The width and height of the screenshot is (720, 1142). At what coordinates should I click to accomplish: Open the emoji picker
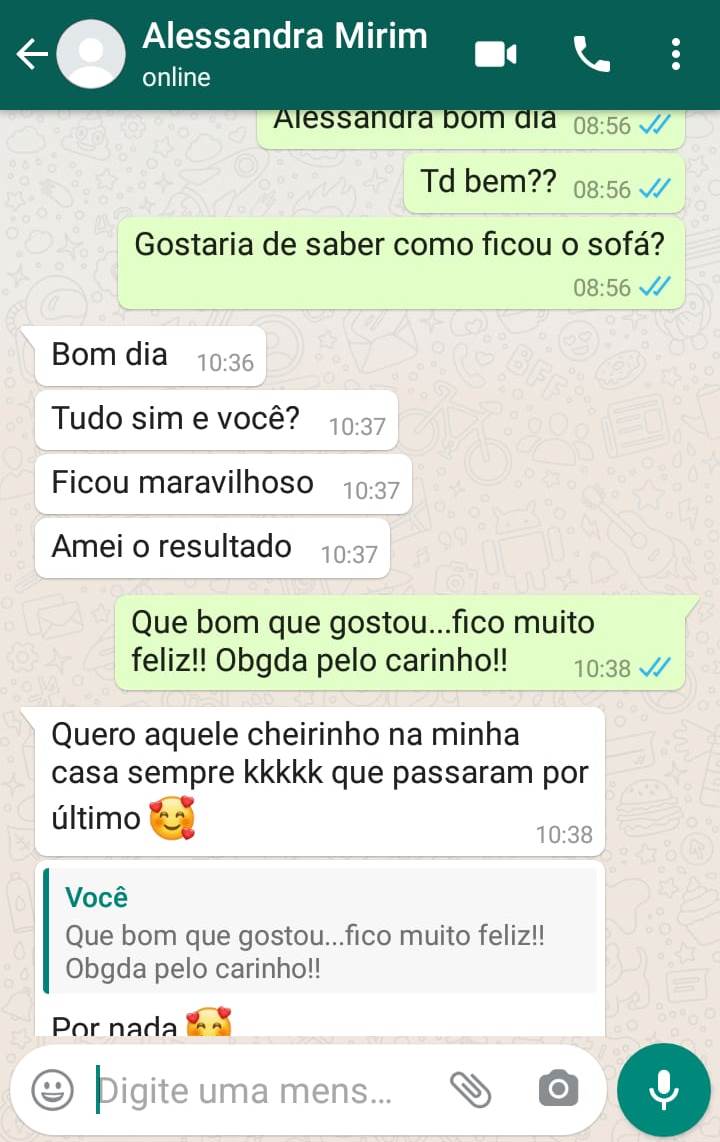52,1089
